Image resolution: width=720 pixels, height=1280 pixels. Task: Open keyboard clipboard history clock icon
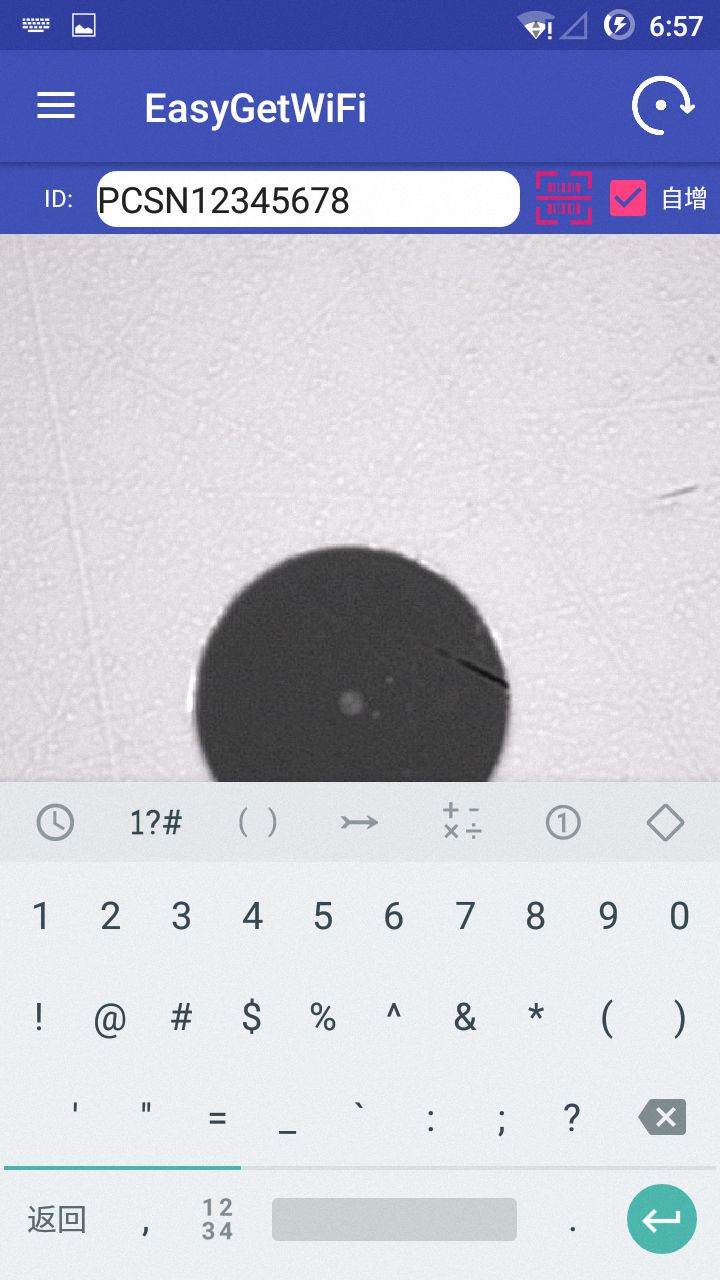tap(55, 823)
